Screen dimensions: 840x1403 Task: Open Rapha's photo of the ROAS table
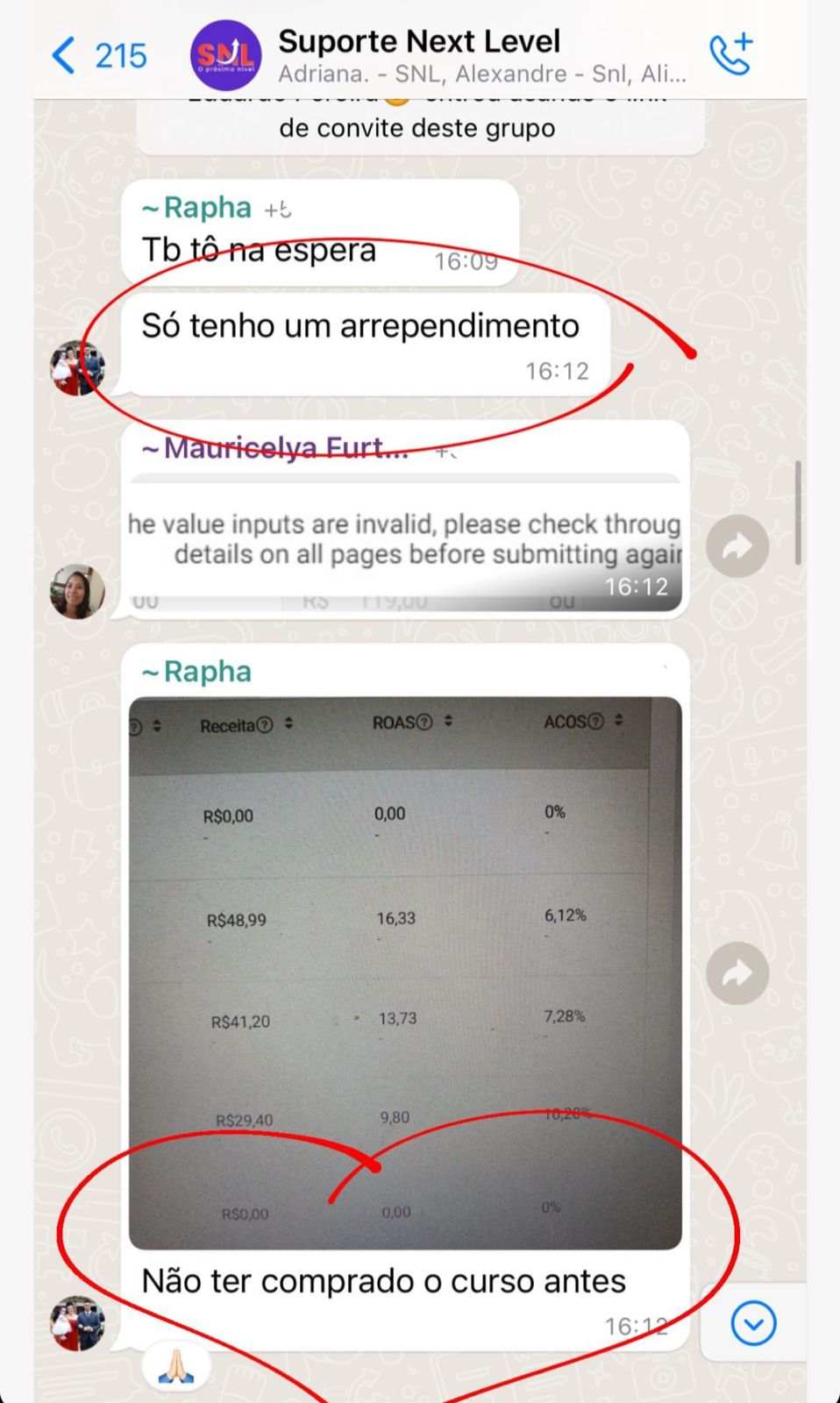[405, 972]
